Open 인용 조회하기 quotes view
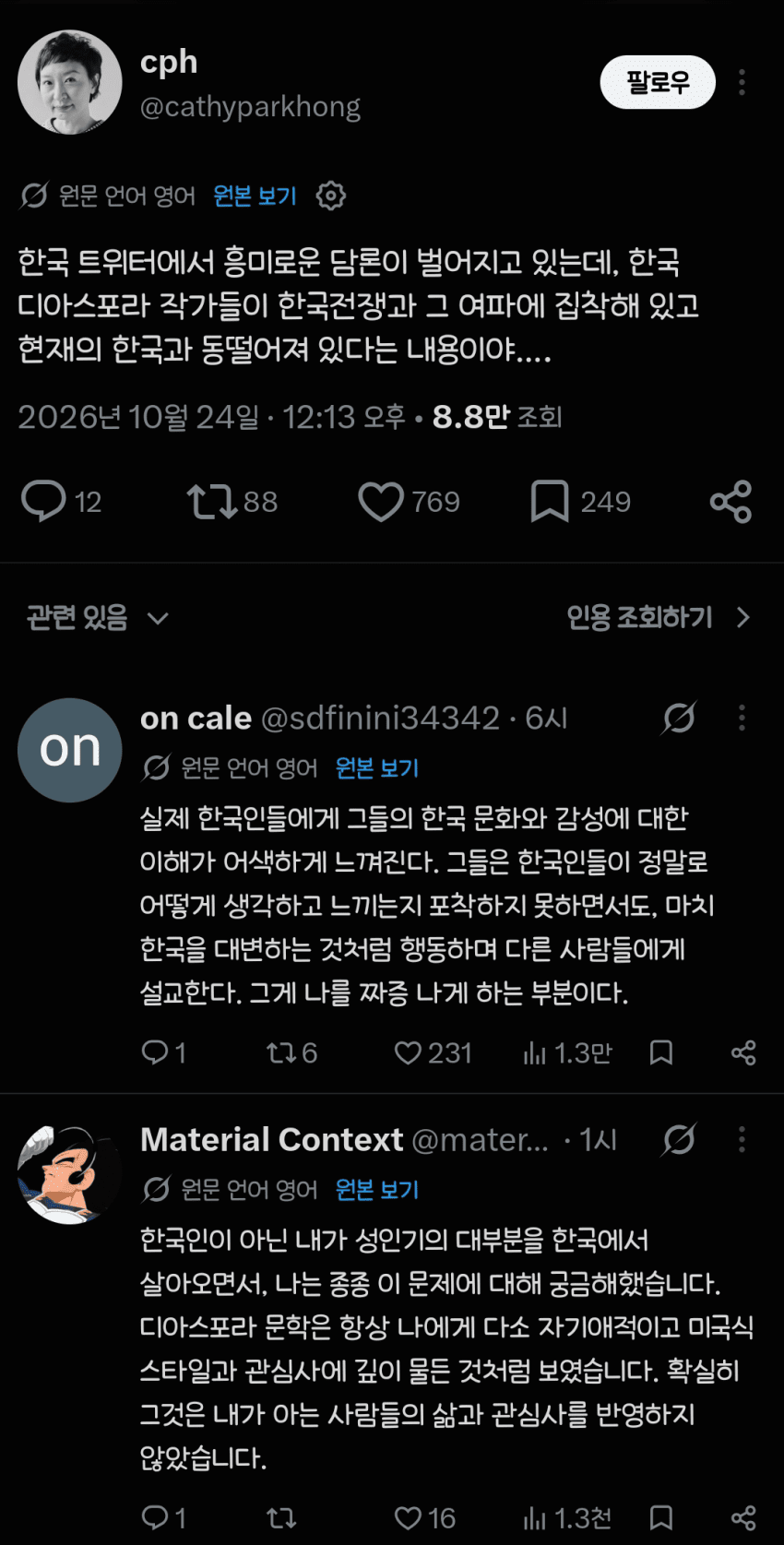Viewport: 784px width, 1545px height. [659, 617]
